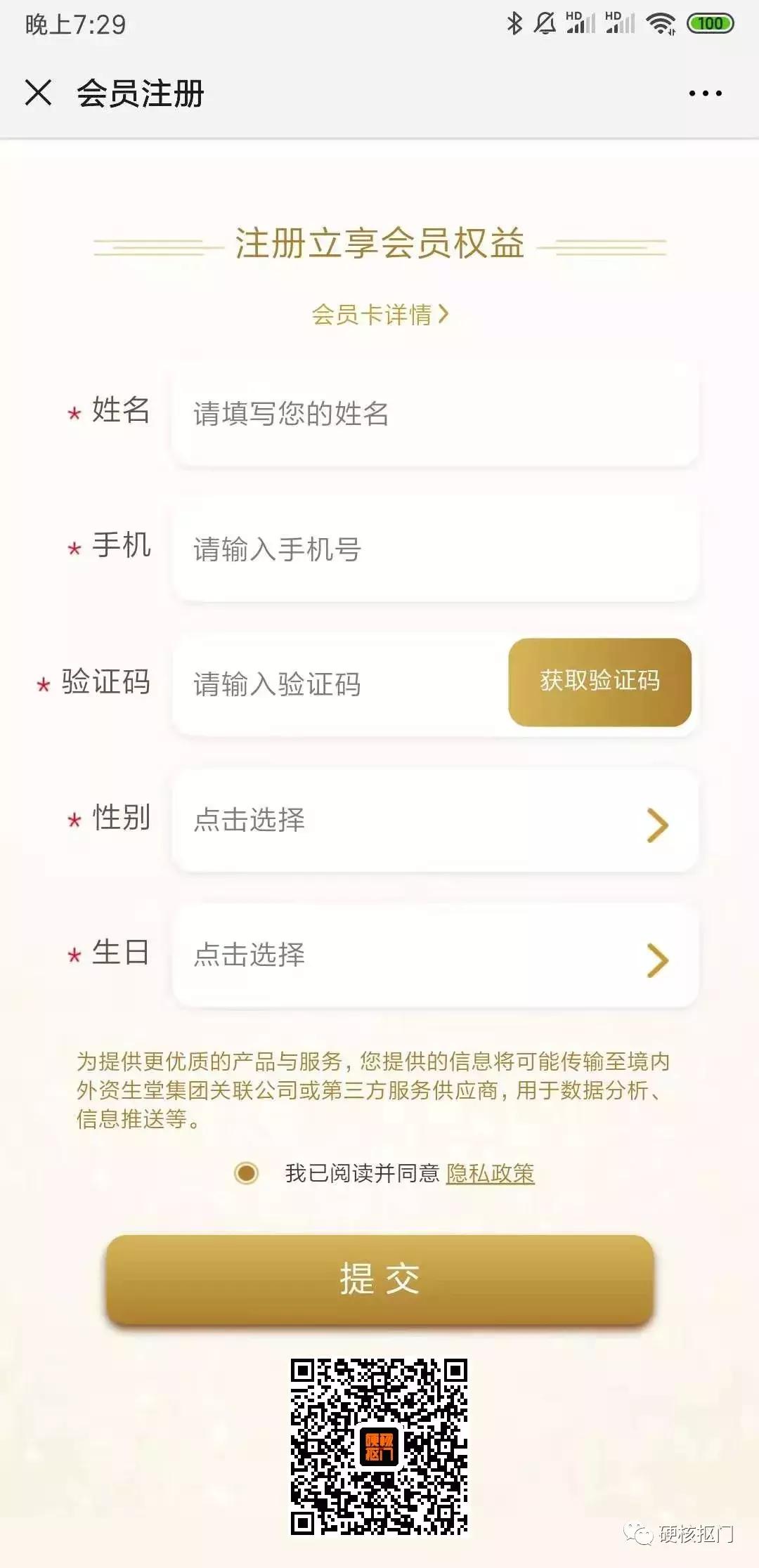Tap the gold 获取验证码 button
This screenshot has height=1568, width=759.
pyautogui.click(x=600, y=683)
